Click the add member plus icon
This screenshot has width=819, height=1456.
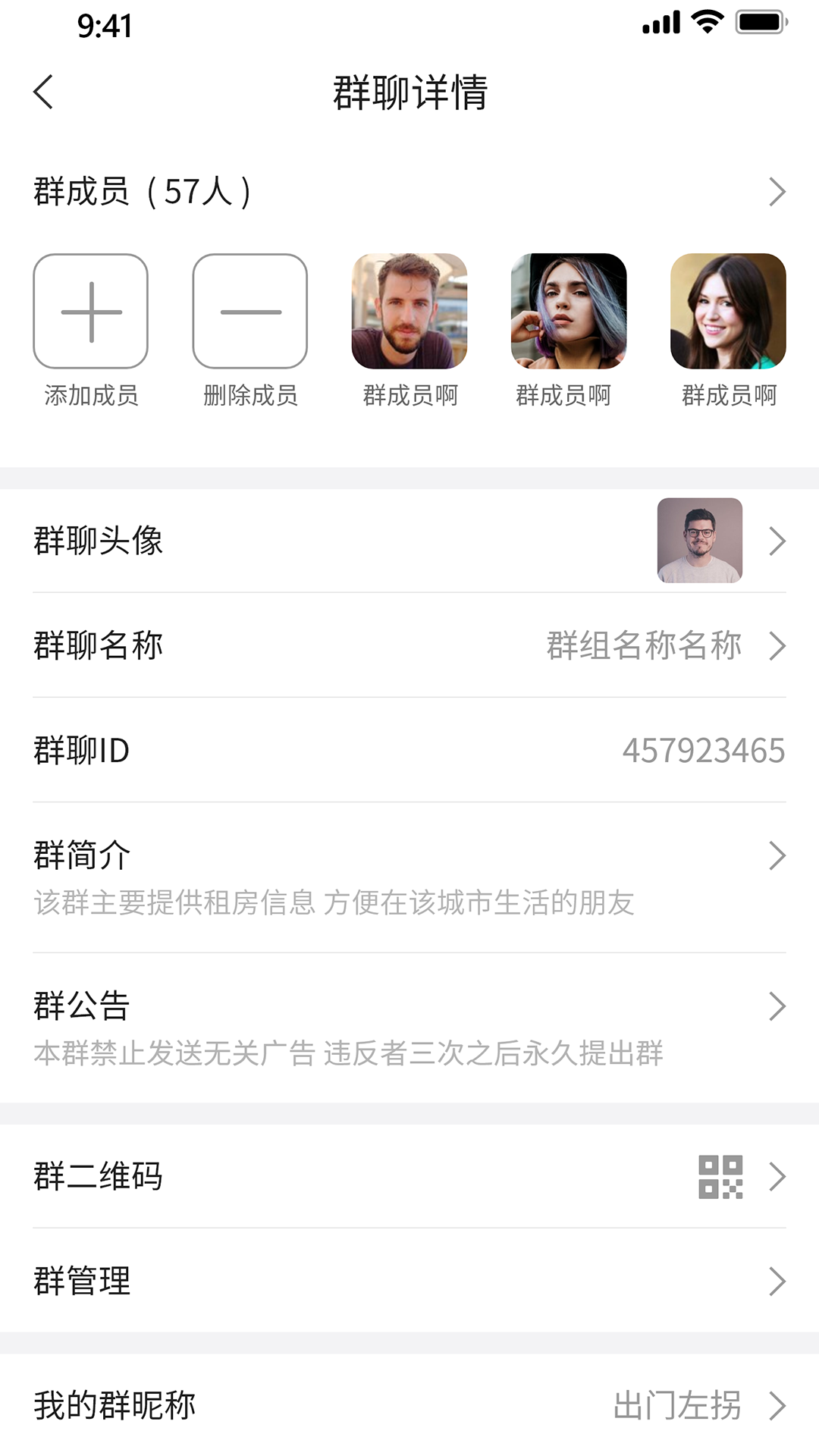(x=90, y=311)
